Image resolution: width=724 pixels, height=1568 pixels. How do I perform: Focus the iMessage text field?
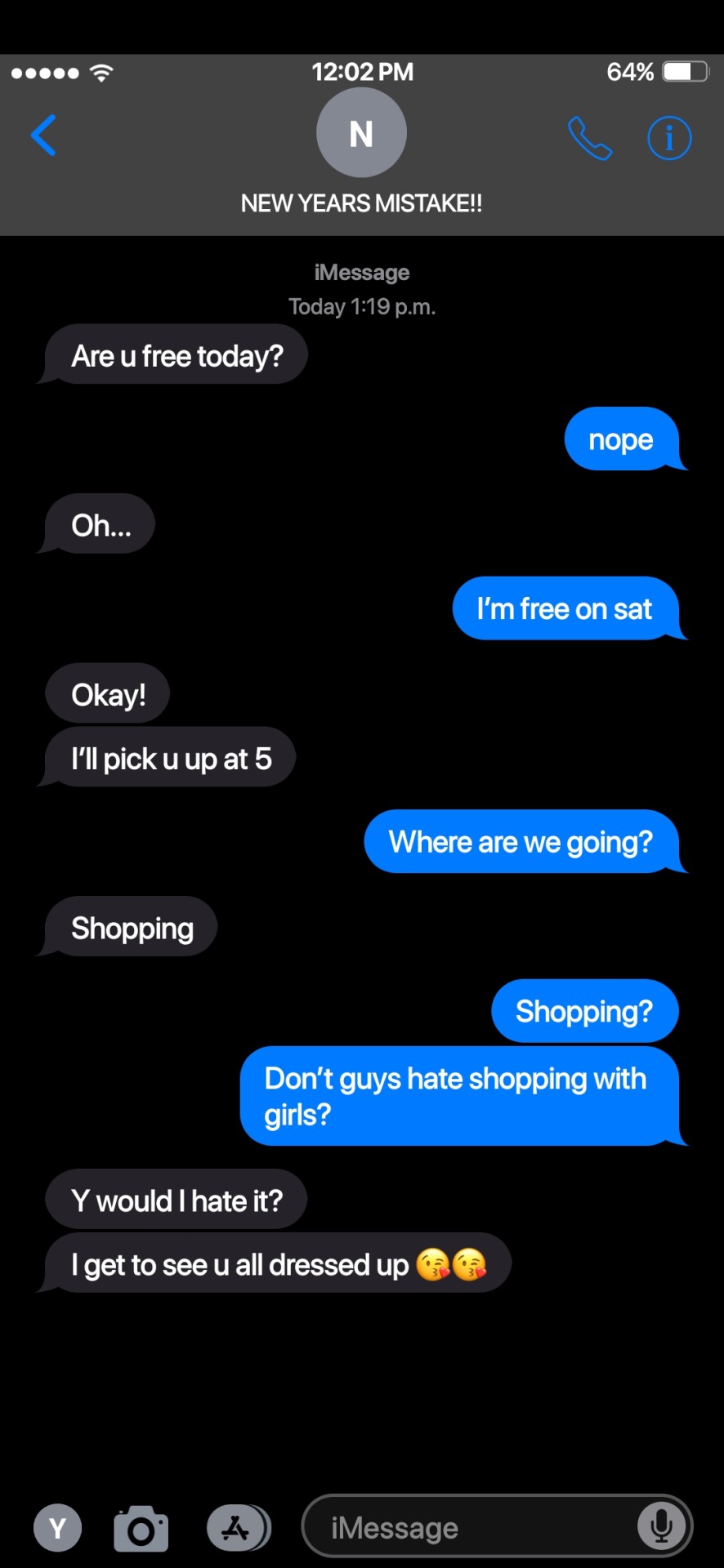pos(474,1527)
